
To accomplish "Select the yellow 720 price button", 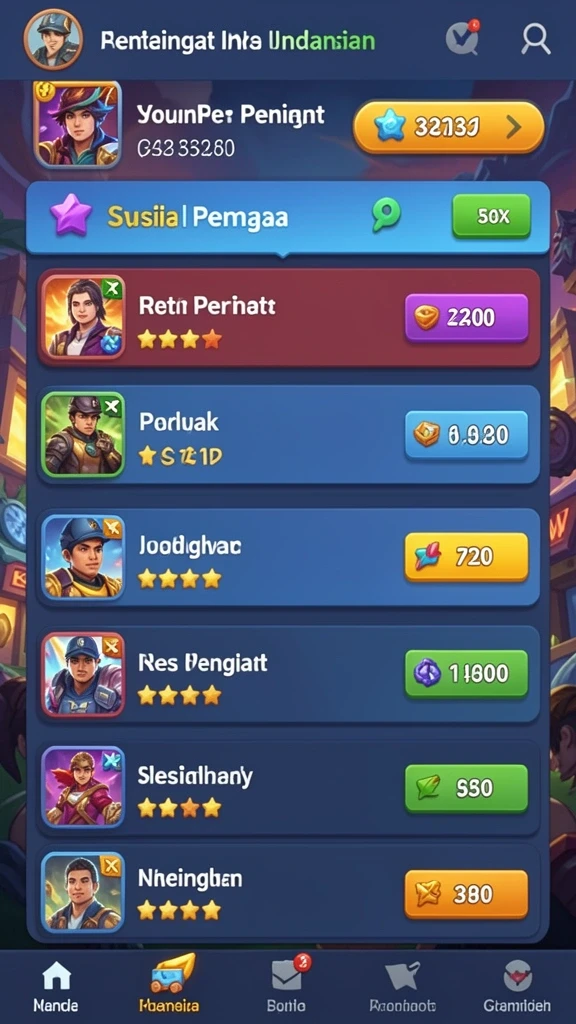I will (466, 556).
